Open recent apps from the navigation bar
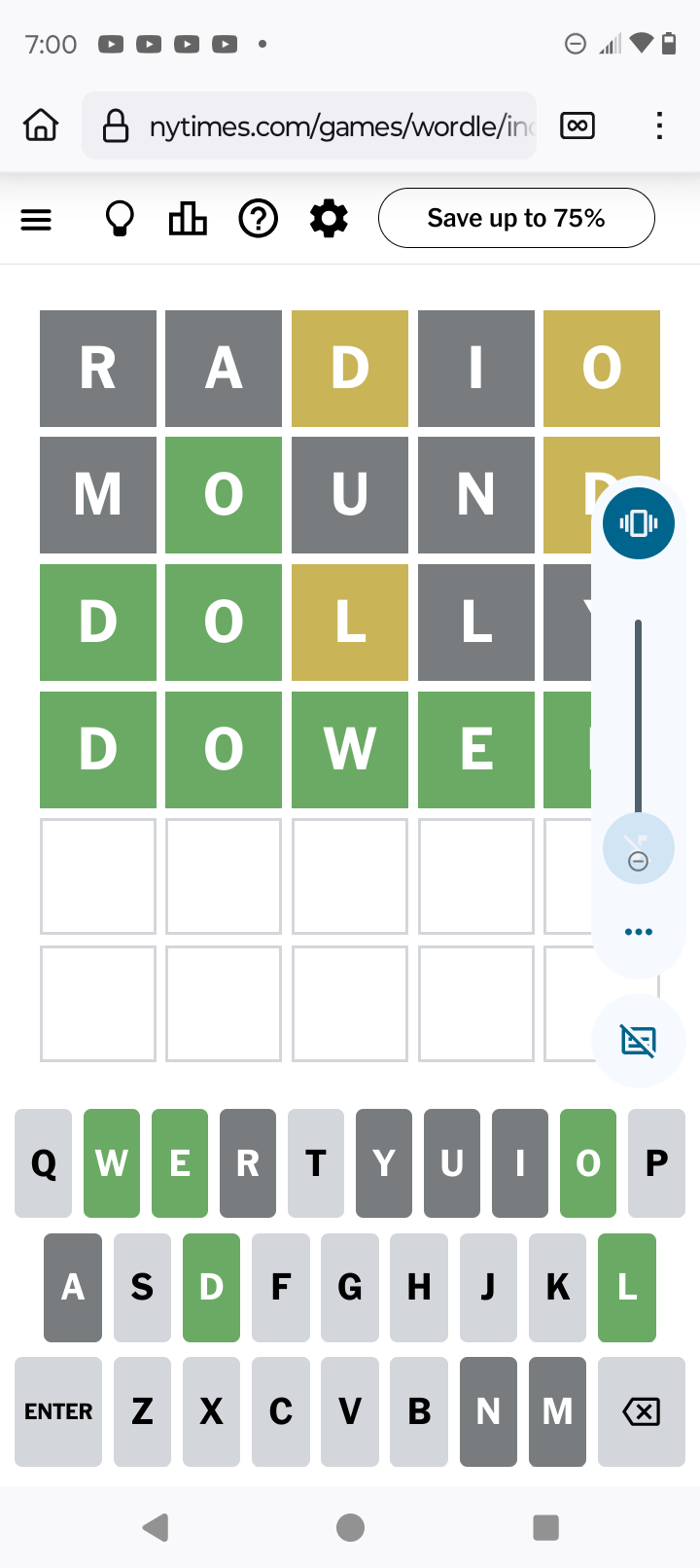Image resolution: width=700 pixels, height=1568 pixels. click(x=546, y=1527)
